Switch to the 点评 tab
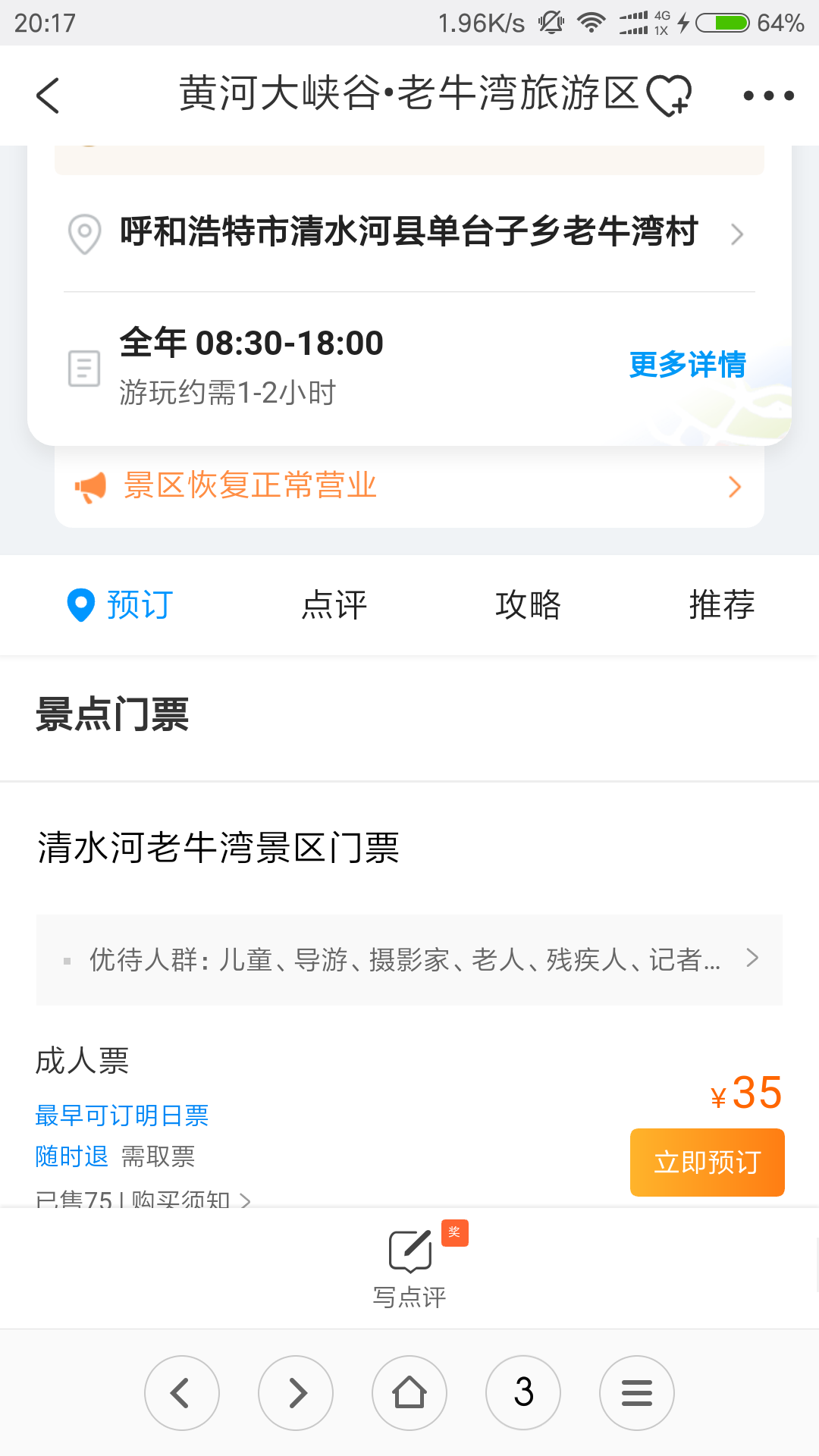 [334, 605]
